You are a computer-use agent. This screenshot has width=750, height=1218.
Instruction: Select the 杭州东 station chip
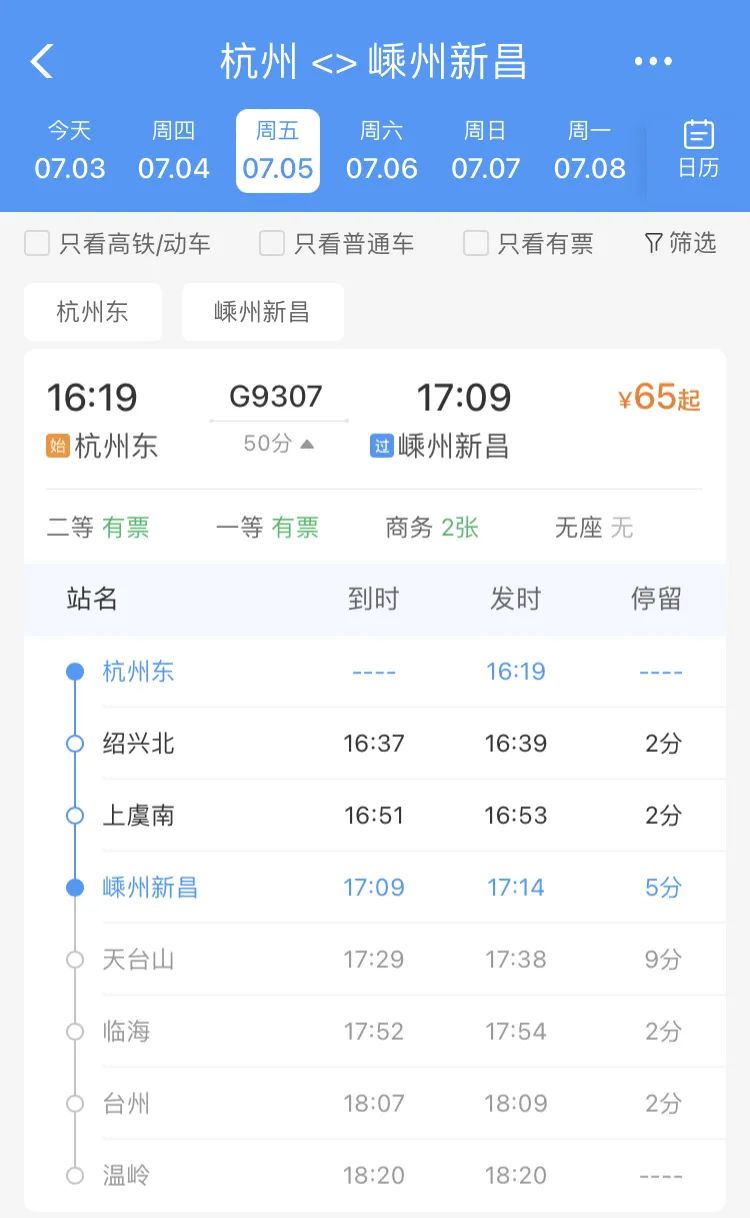[x=92, y=312]
